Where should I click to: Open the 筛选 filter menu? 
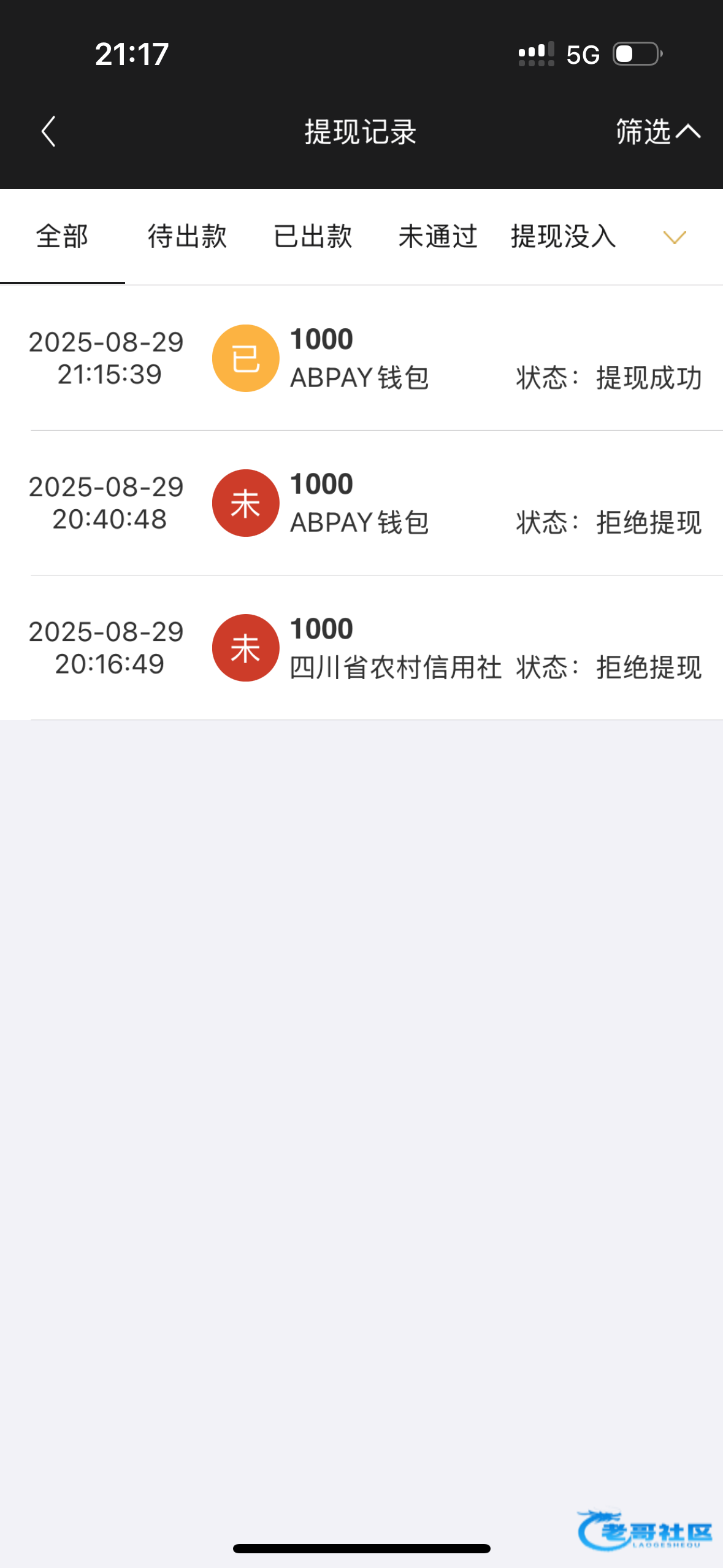(657, 132)
